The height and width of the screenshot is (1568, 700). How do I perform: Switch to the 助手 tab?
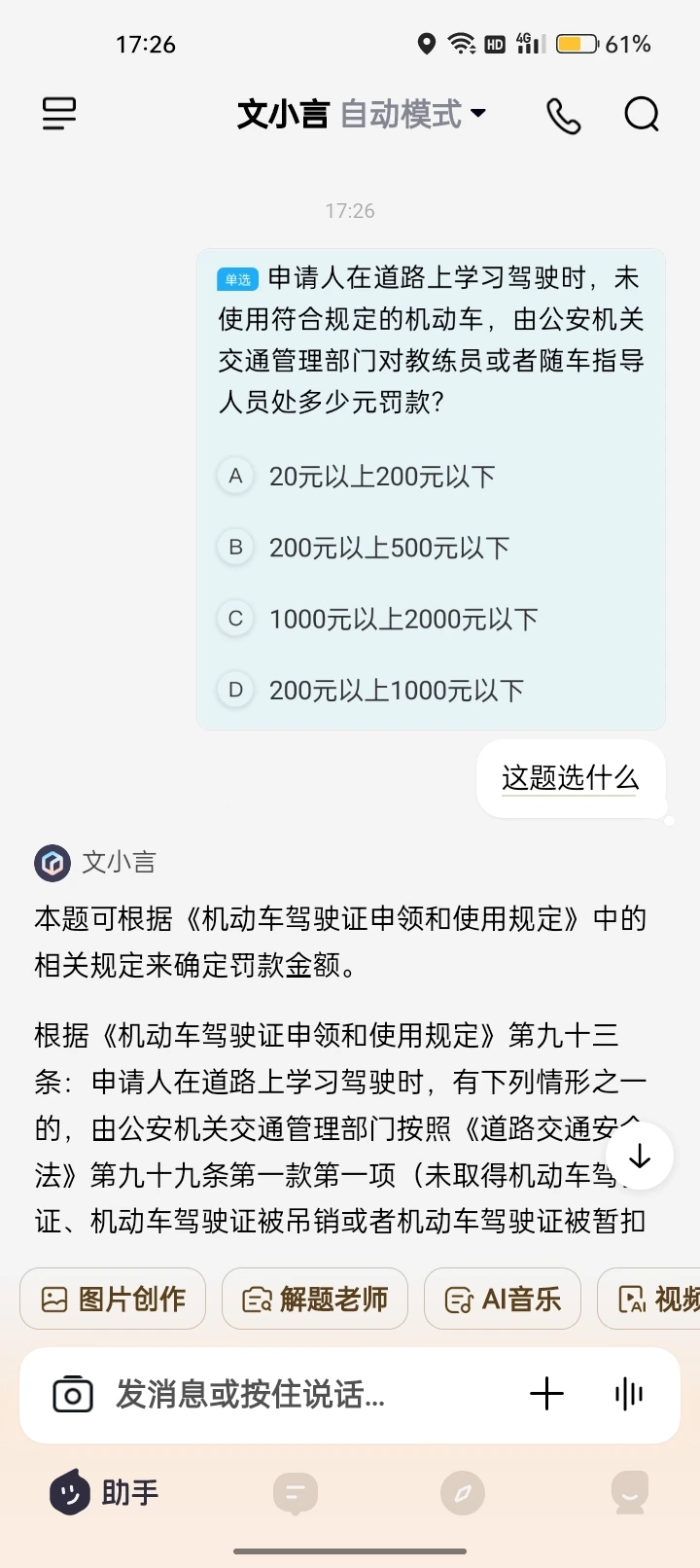(x=105, y=1492)
